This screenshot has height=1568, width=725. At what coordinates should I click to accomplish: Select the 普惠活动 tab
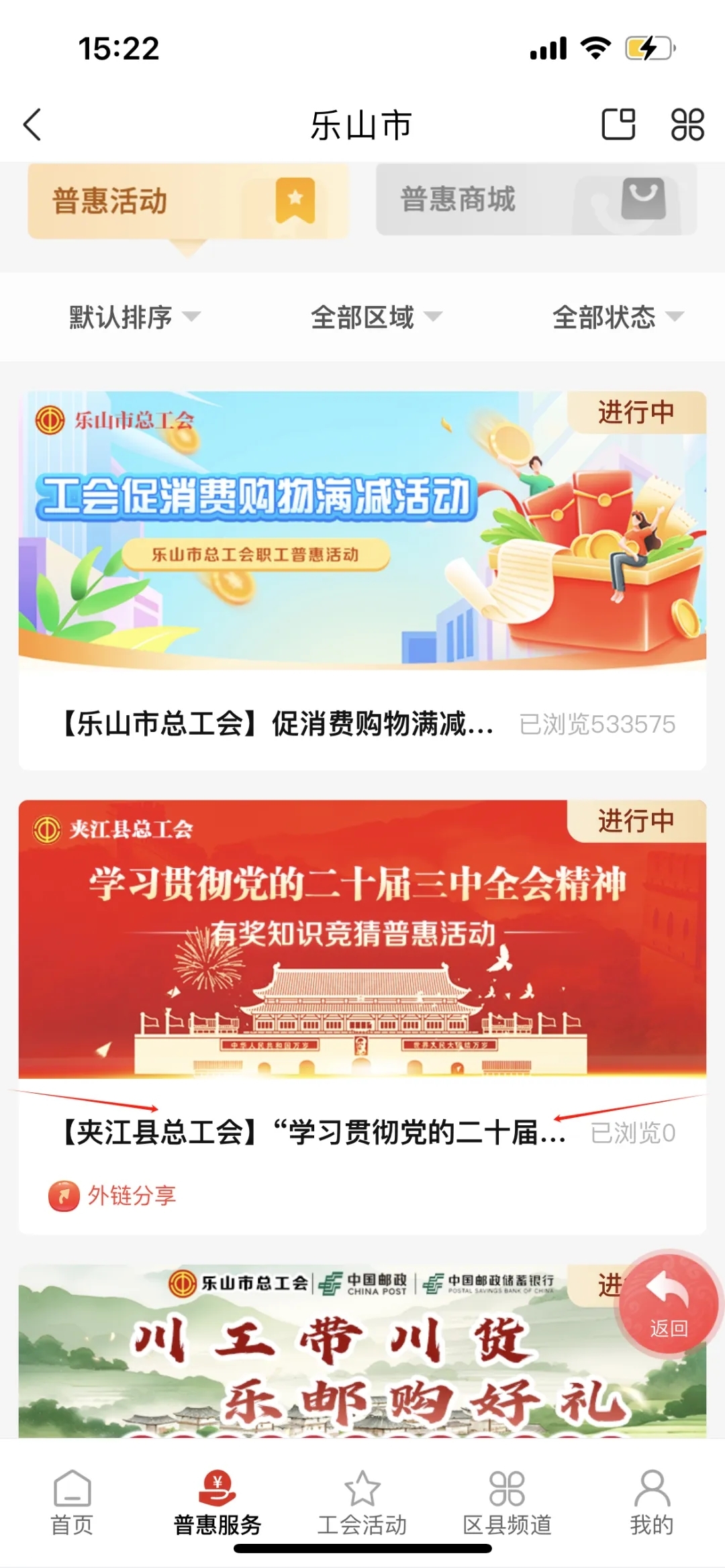pyautogui.click(x=188, y=201)
